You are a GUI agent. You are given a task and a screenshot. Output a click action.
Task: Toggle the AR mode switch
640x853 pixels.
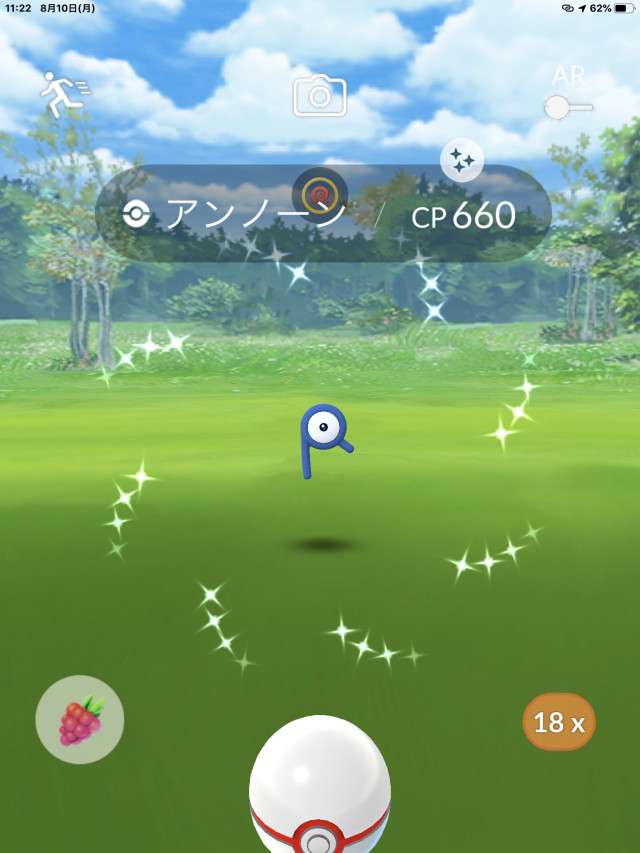pos(568,106)
